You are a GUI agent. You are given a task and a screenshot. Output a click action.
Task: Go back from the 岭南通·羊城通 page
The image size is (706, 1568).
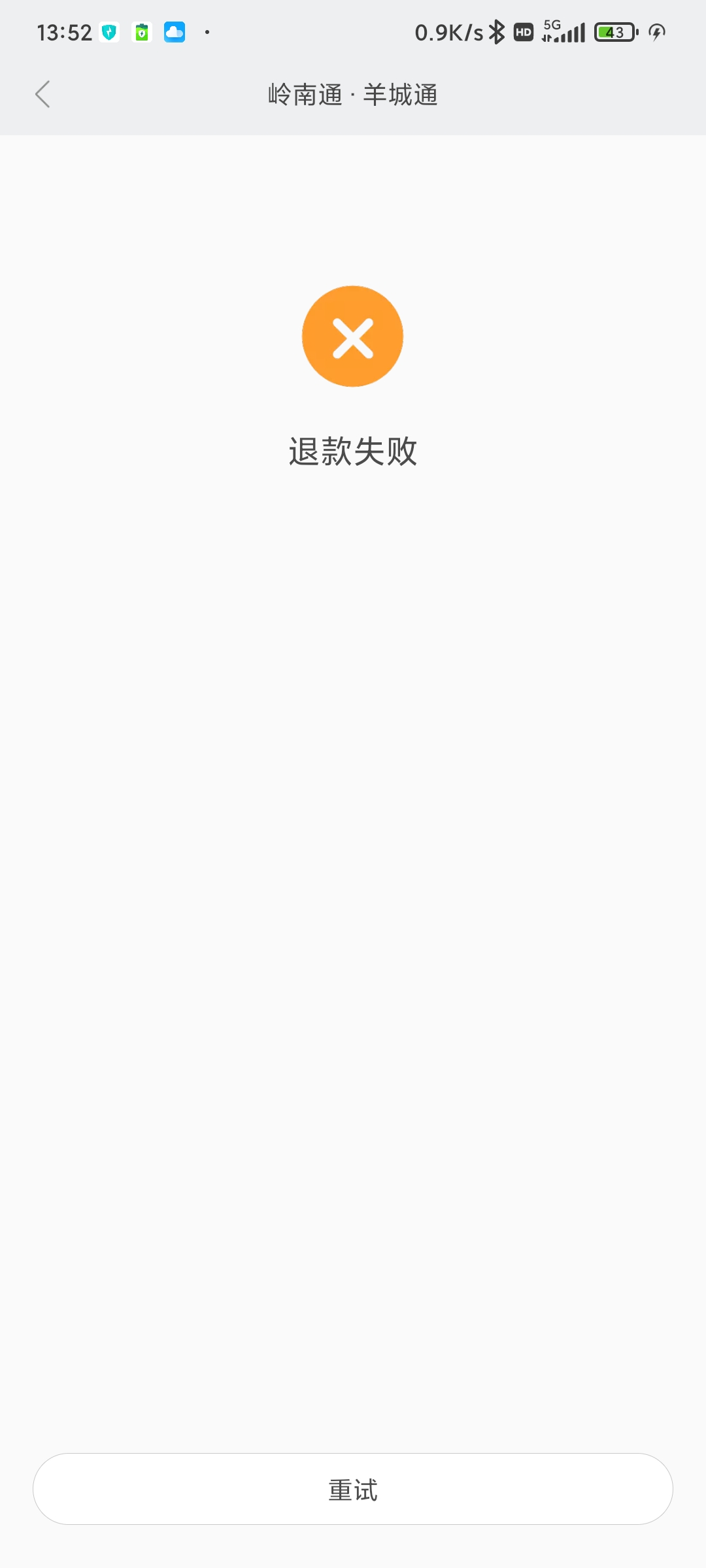(42, 94)
